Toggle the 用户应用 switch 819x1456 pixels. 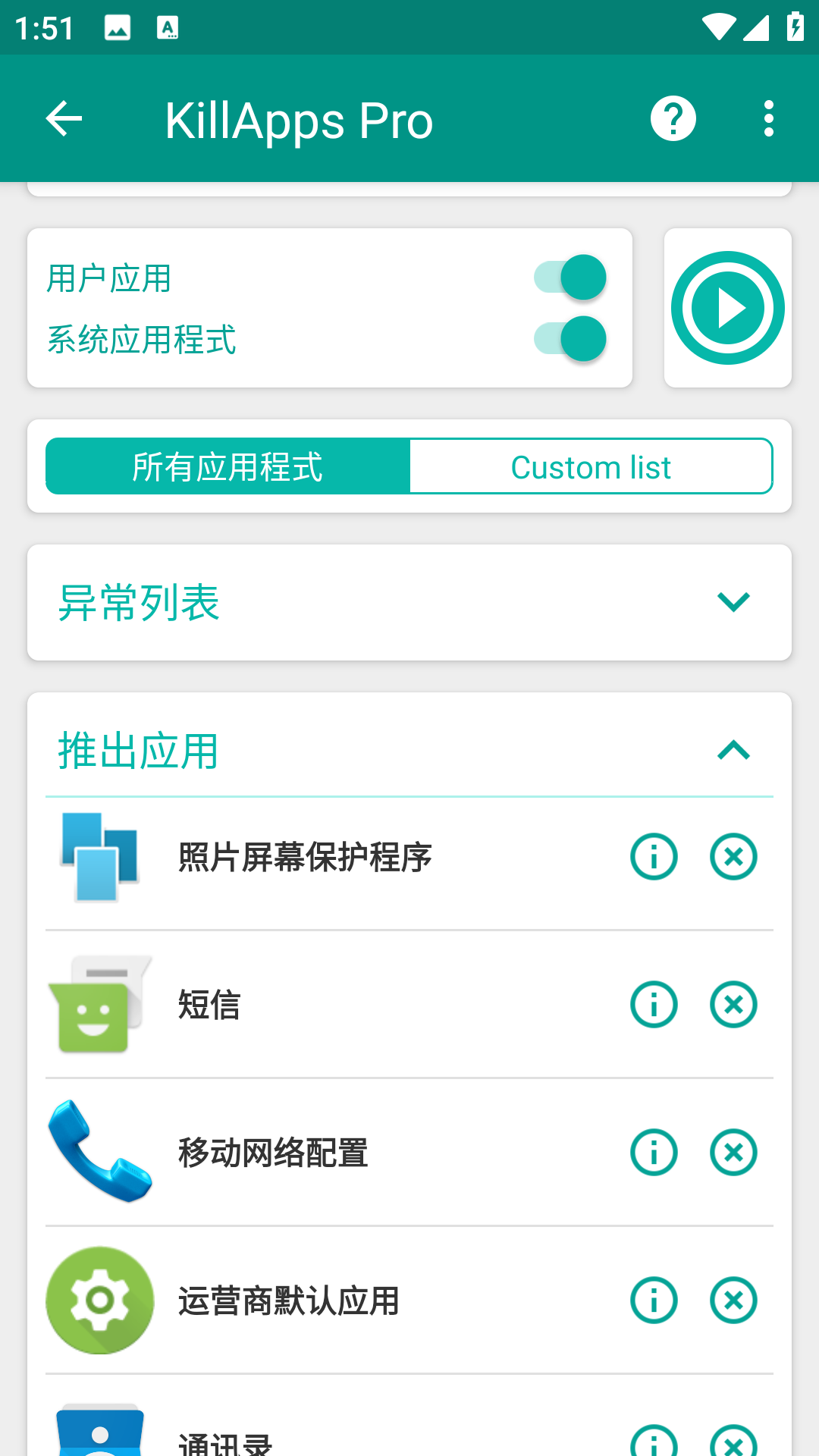pyautogui.click(x=570, y=278)
